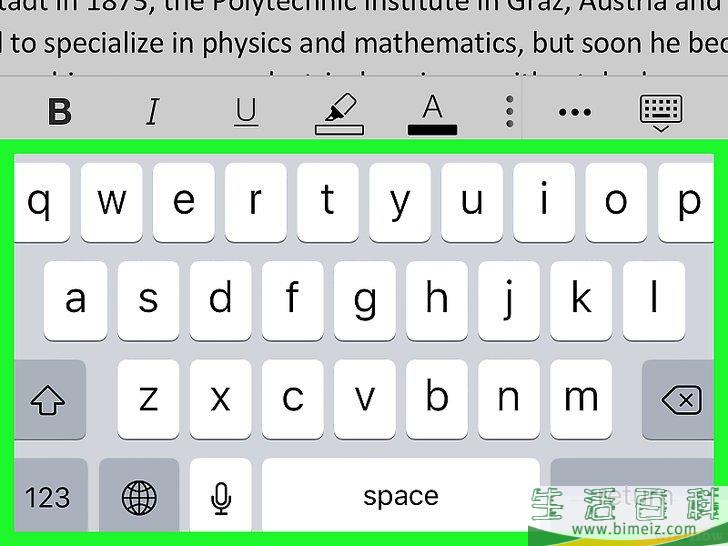728x546 pixels.
Task: Apply bold formatting to the text
Action: point(60,111)
